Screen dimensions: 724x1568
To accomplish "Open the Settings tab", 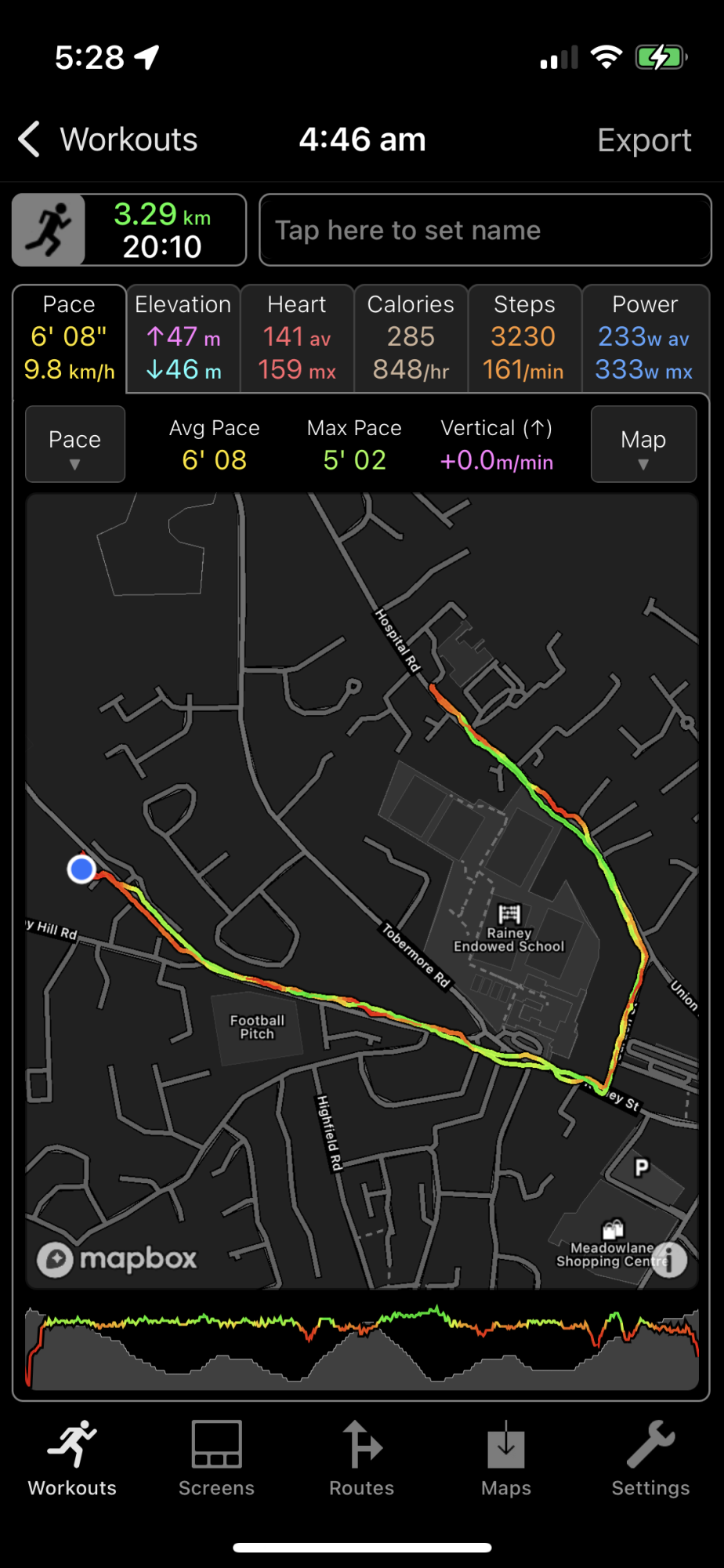I will 651,1458.
